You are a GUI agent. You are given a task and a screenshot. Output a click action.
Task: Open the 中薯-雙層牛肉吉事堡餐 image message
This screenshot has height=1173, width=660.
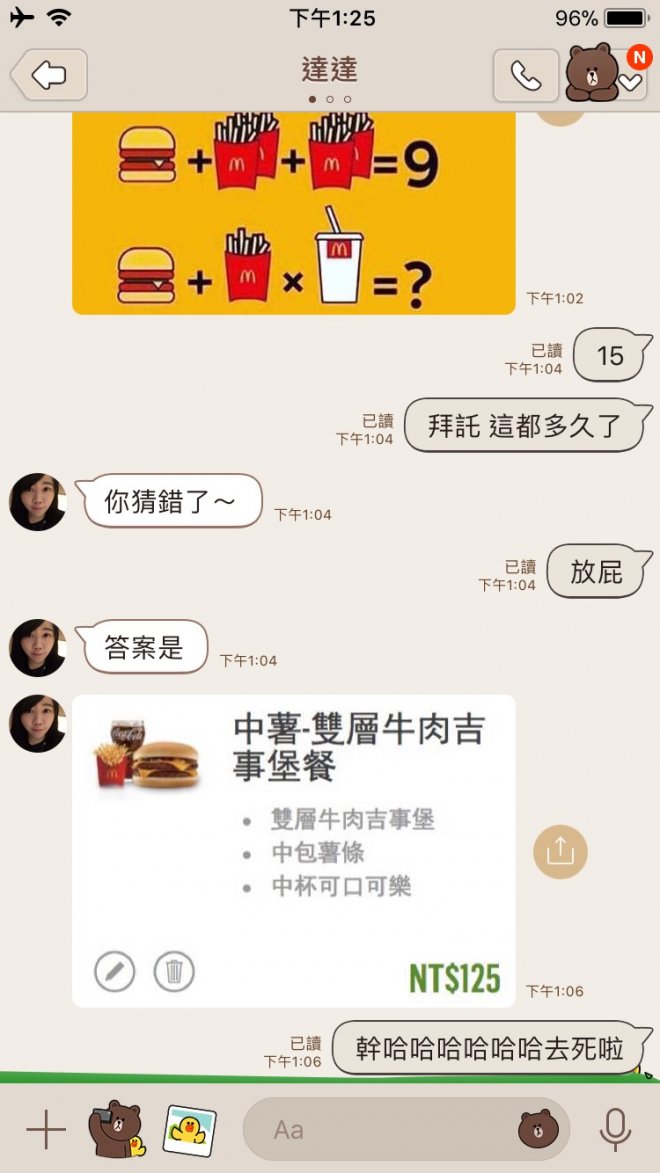pyautogui.click(x=293, y=850)
